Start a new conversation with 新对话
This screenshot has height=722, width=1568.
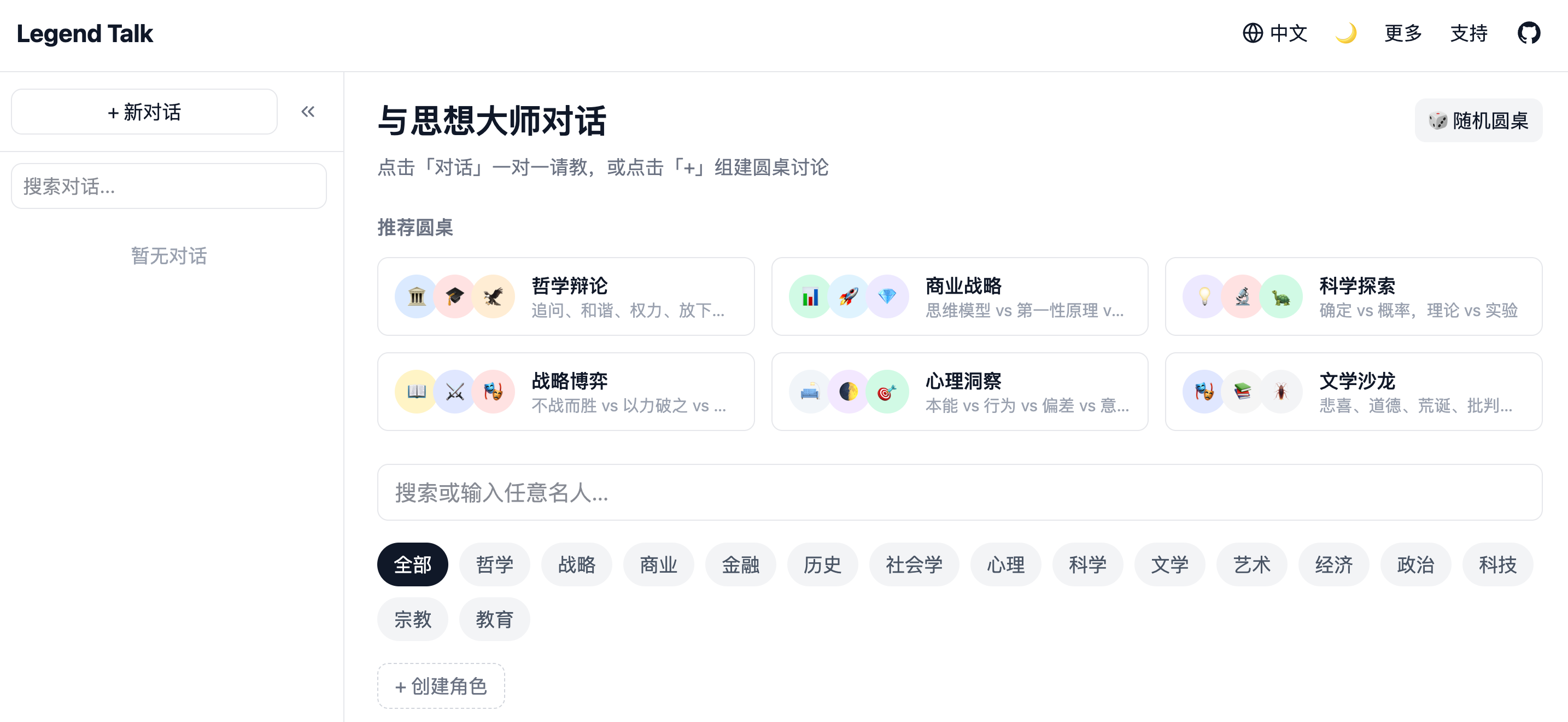pyautogui.click(x=144, y=112)
